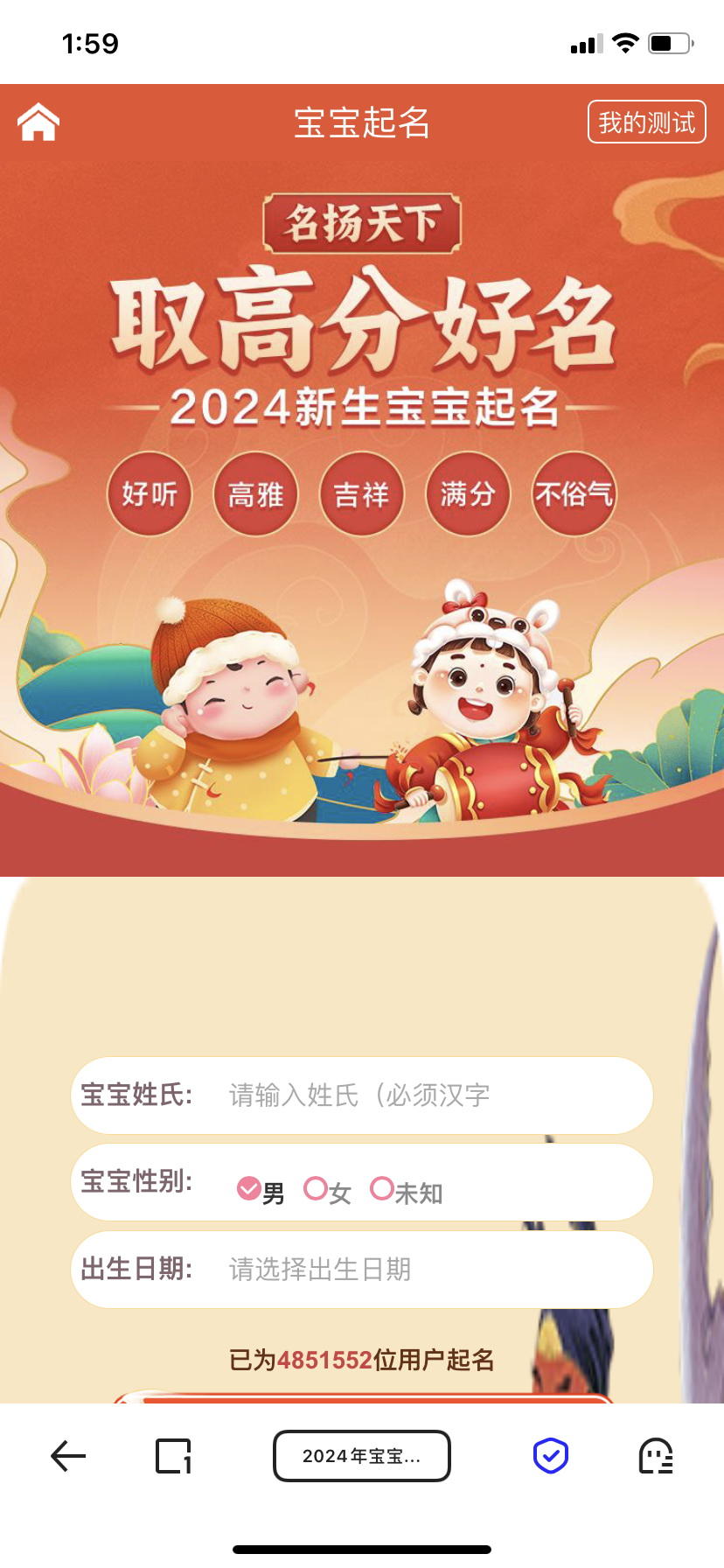The image size is (724, 1568).
Task: Open the browser tabs switcher
Action: 173,1456
